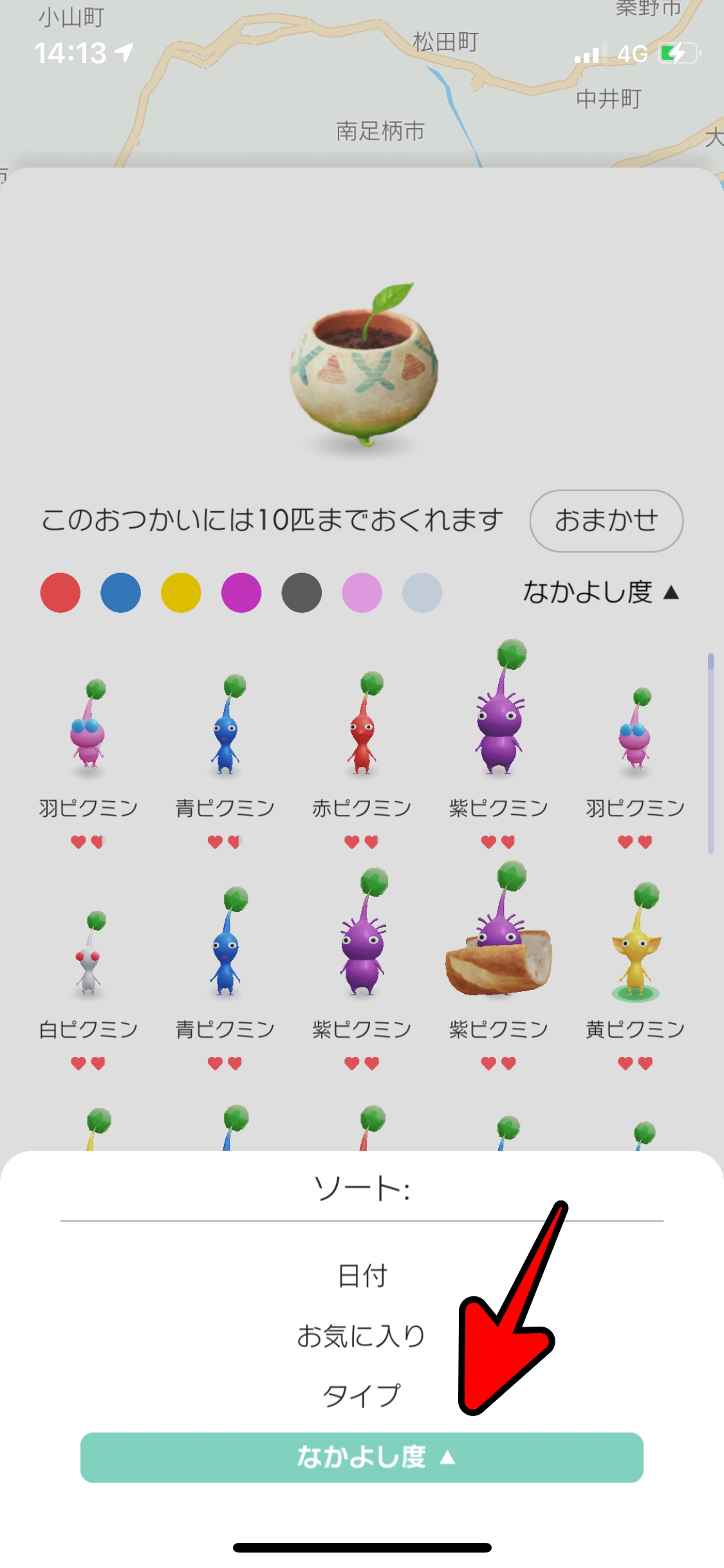Viewport: 724px width, 1568px height.
Task: Sort by 日付 option
Action: [x=362, y=1276]
